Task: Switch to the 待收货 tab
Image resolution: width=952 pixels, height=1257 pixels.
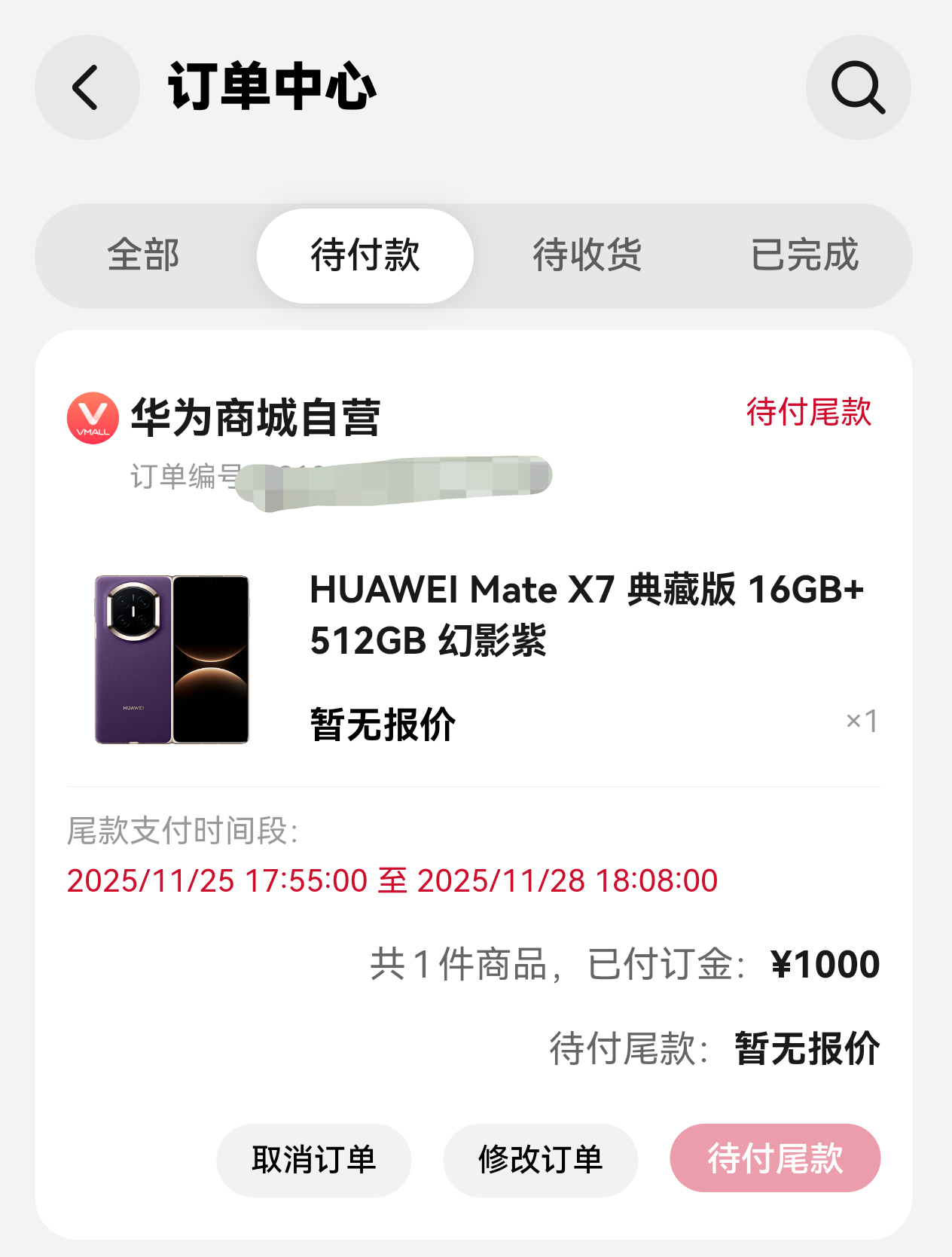Action: (x=589, y=255)
